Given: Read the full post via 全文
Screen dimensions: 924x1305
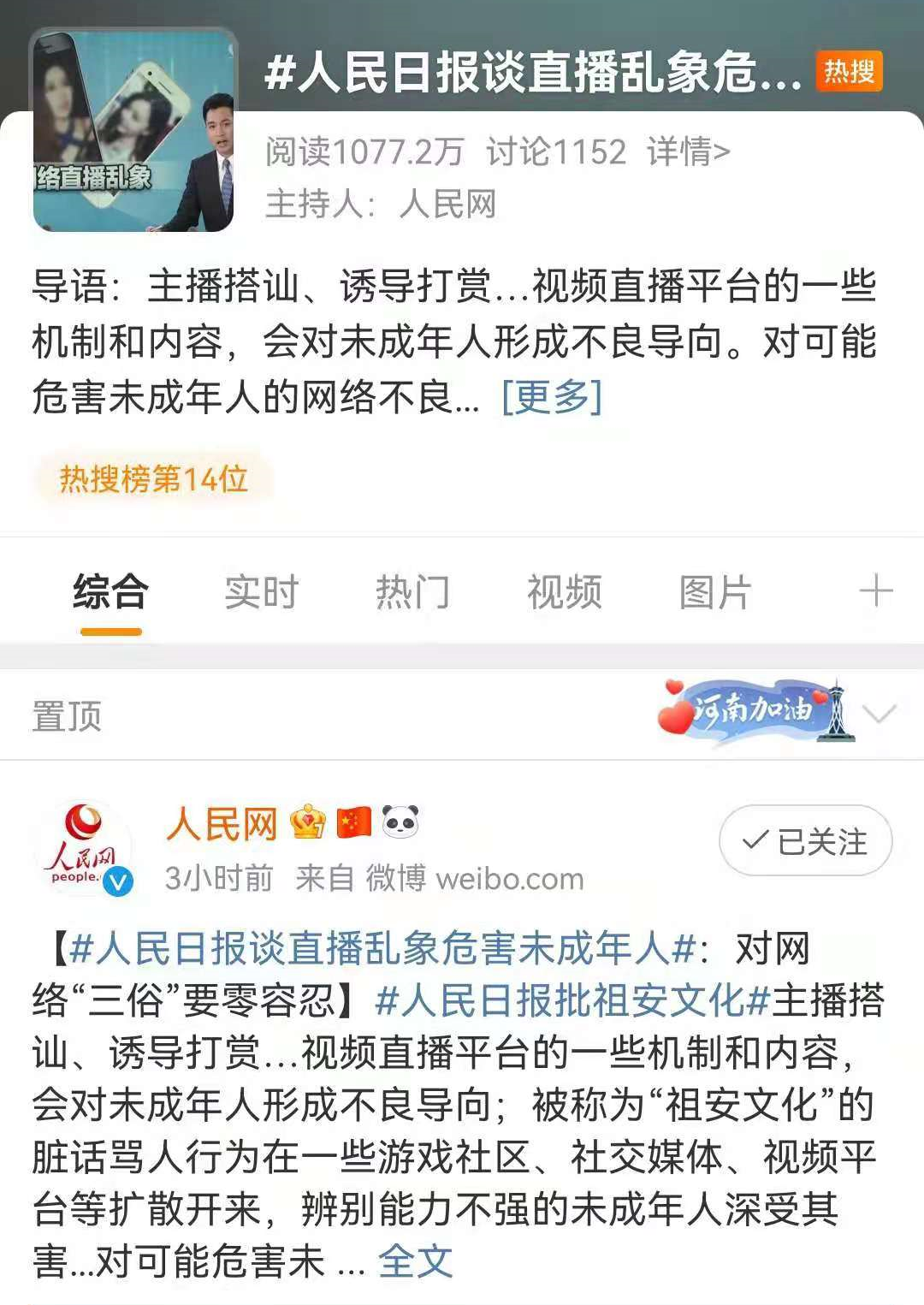Looking at the screenshot, I should pos(415,1261).
